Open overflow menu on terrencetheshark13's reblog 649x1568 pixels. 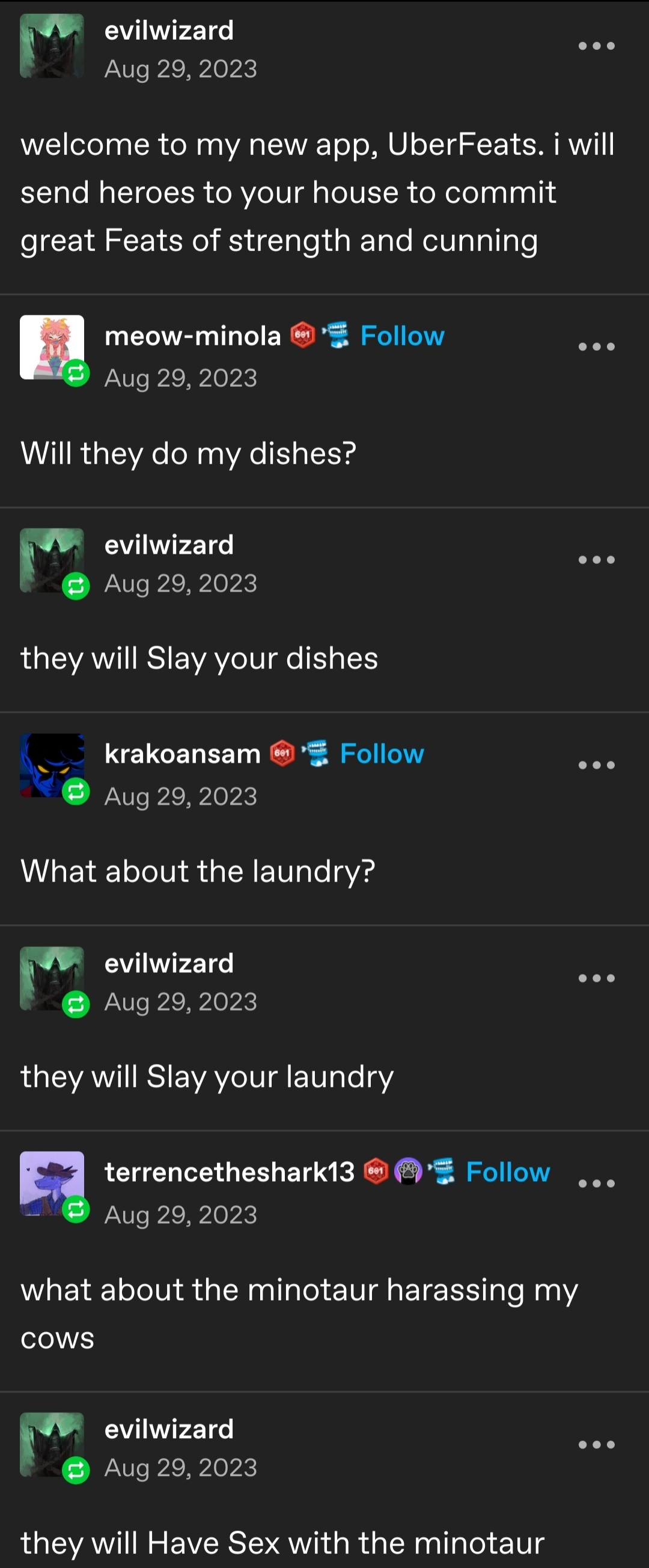coord(596,1182)
